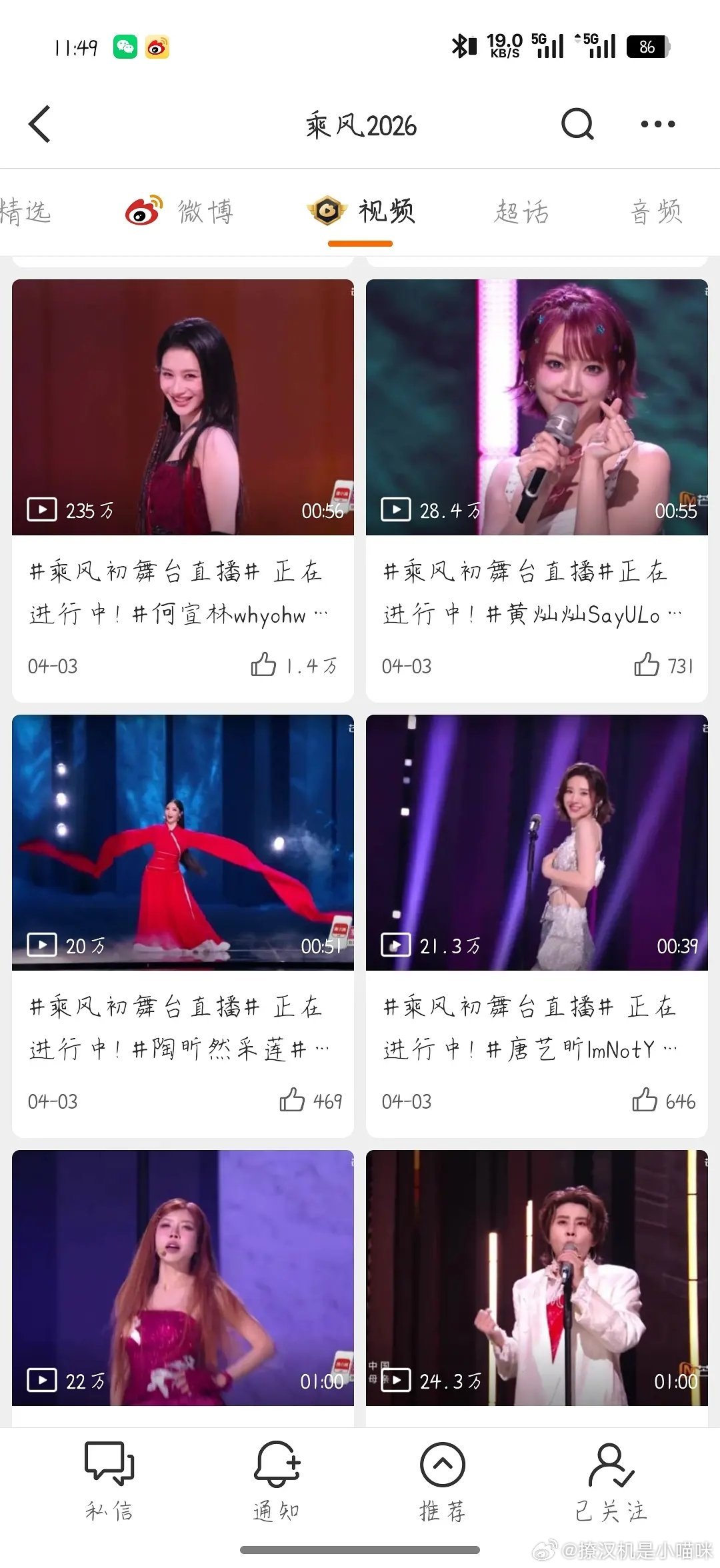
Task: Go back from the 乘风2026 page
Action: (40, 124)
